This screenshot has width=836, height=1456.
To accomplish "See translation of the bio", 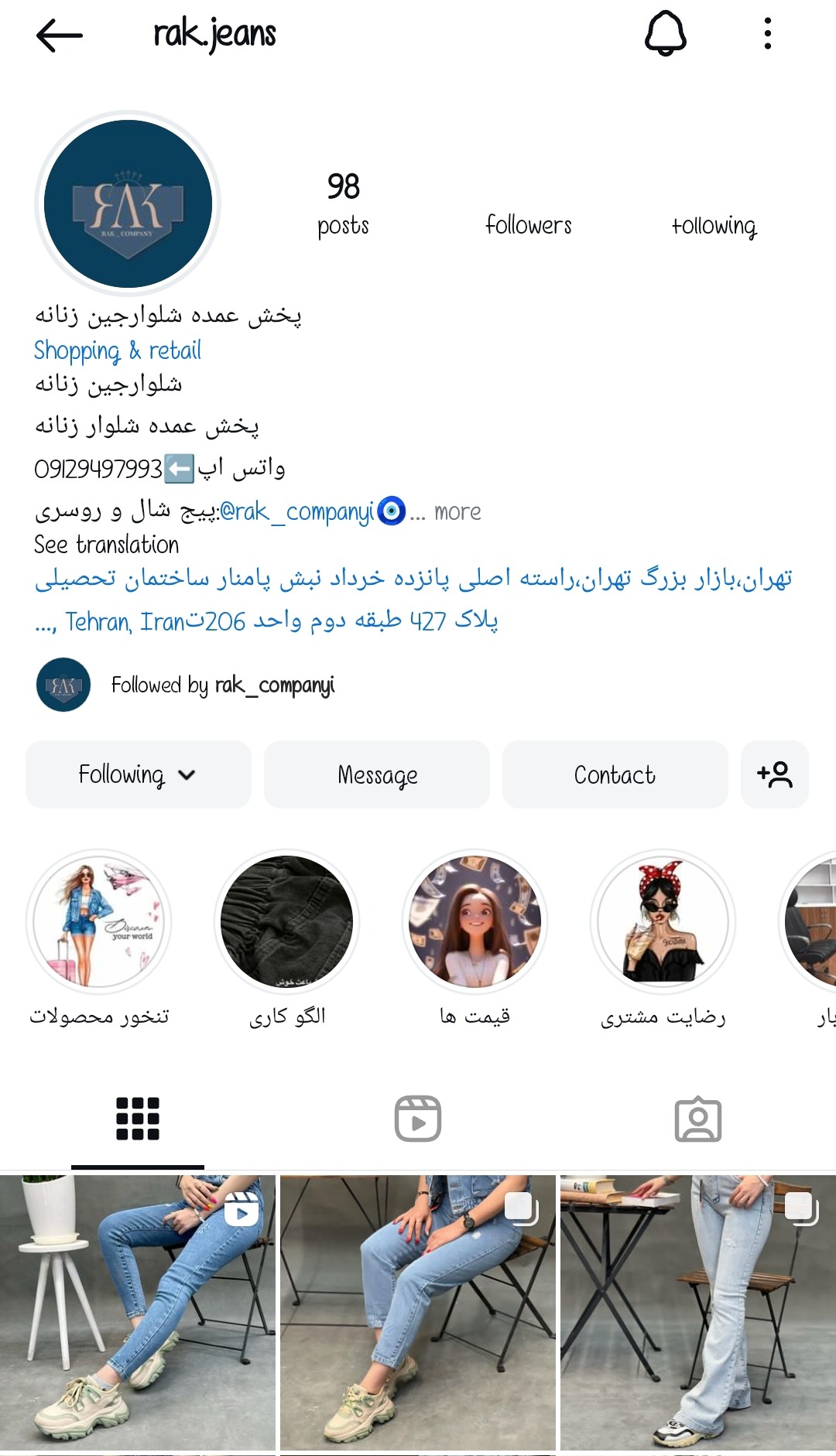I will [x=107, y=545].
